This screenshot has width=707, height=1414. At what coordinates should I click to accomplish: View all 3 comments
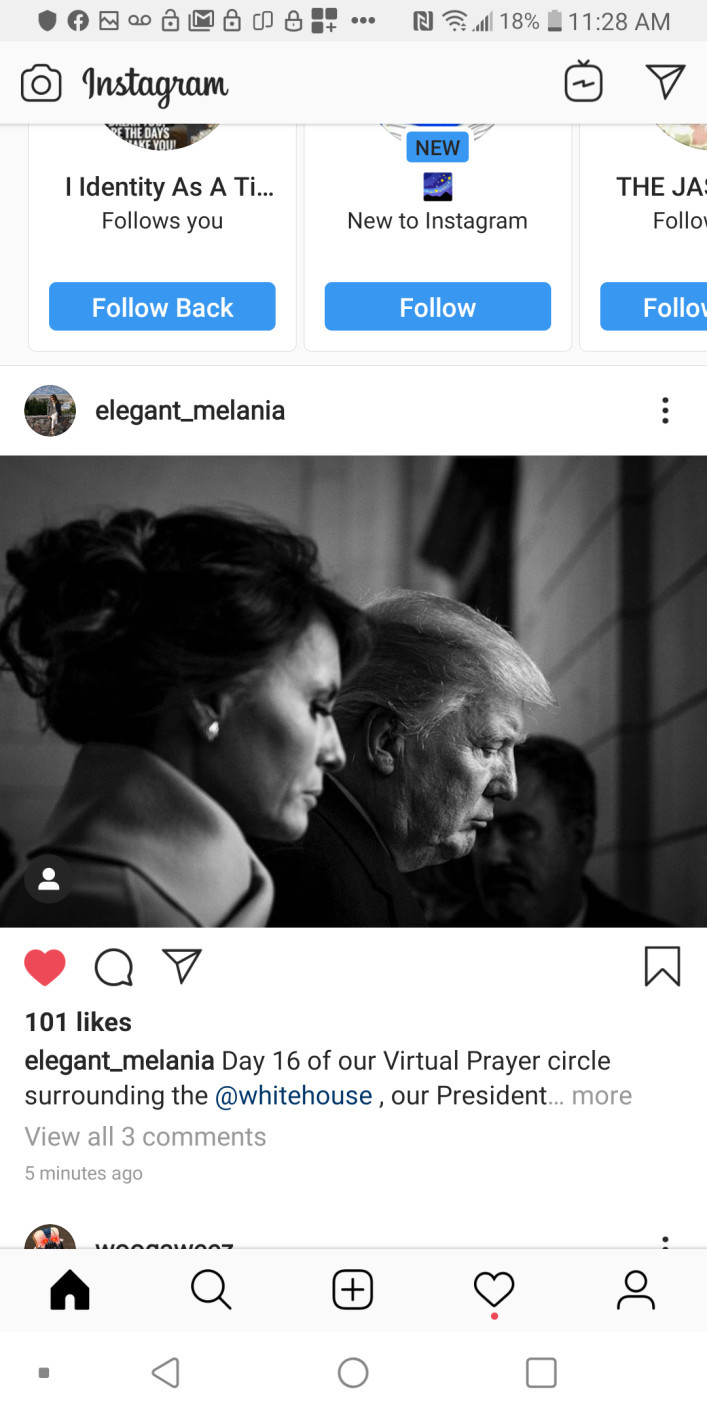coord(145,1137)
